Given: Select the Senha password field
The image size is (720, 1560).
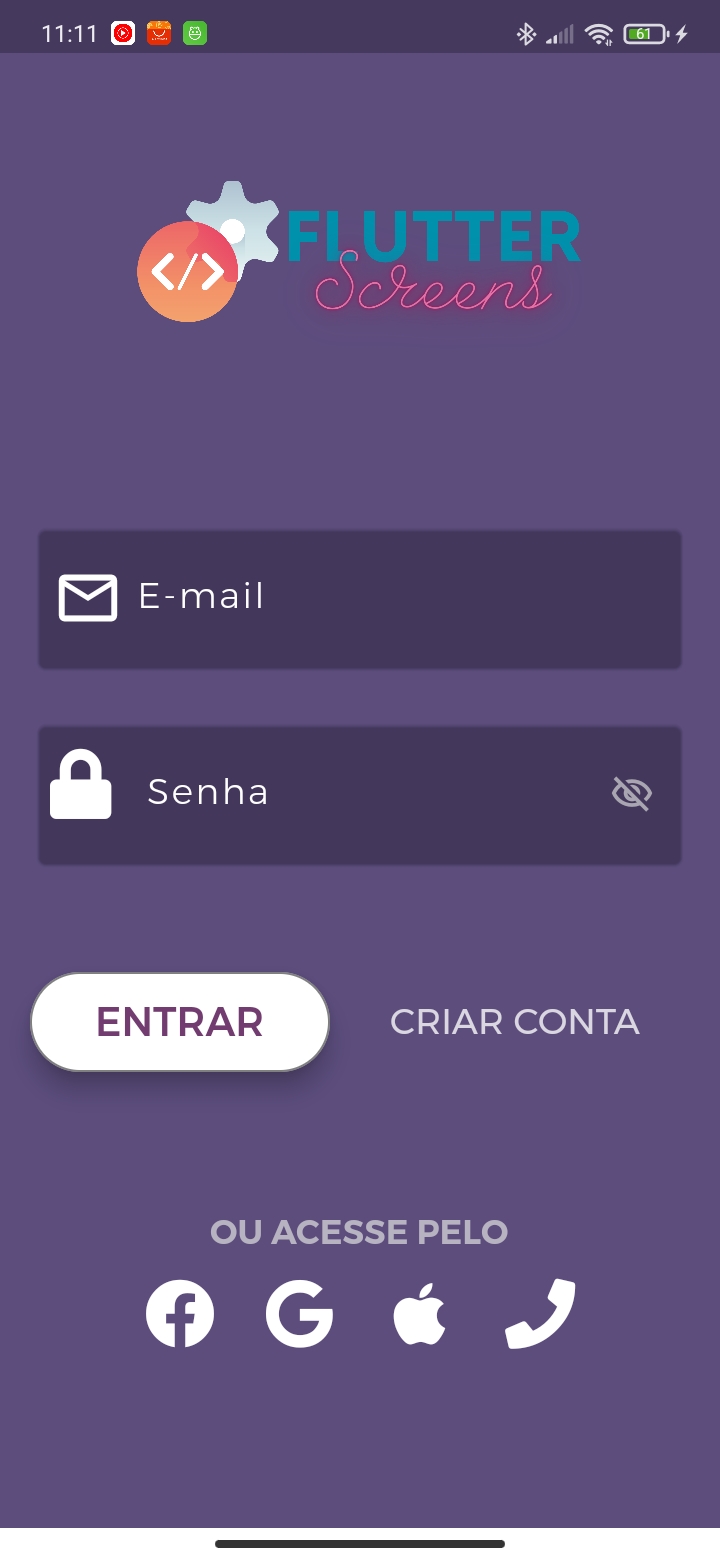Looking at the screenshot, I should [360, 793].
